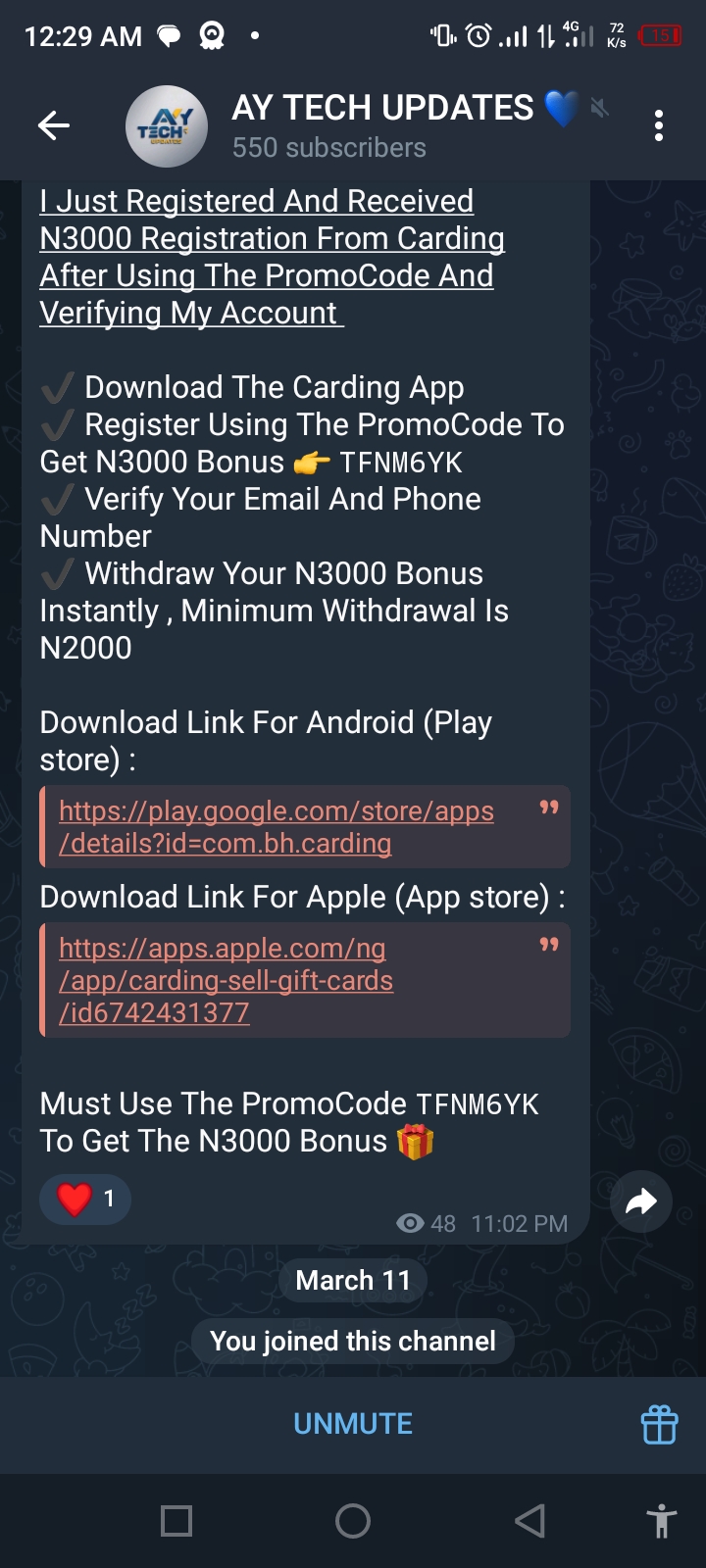Open the Apple App Store link
706x1568 pixels.
(226, 980)
